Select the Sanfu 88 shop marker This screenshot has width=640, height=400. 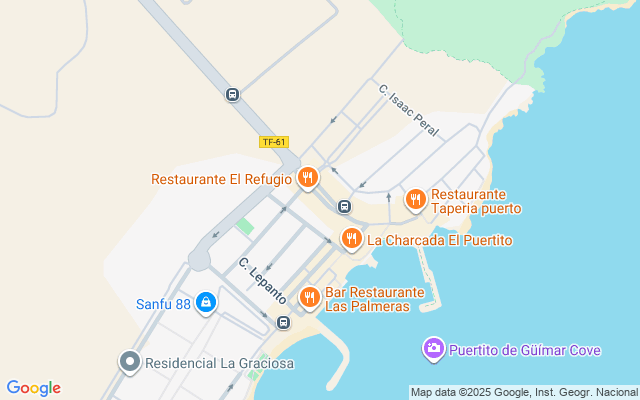[206, 302]
